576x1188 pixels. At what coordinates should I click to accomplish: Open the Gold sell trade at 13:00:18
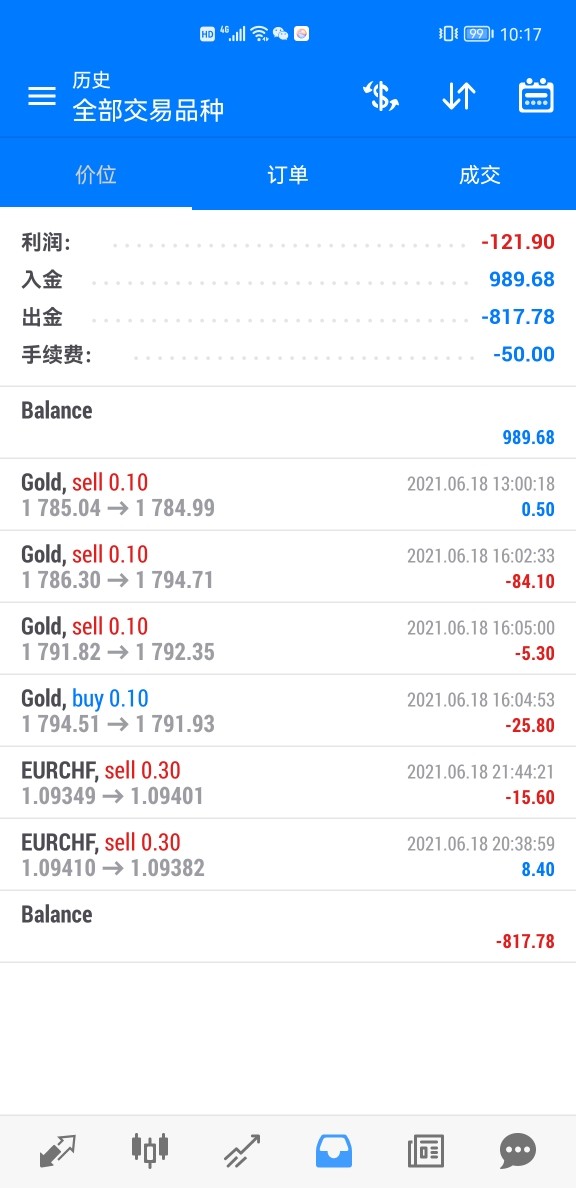pos(288,495)
